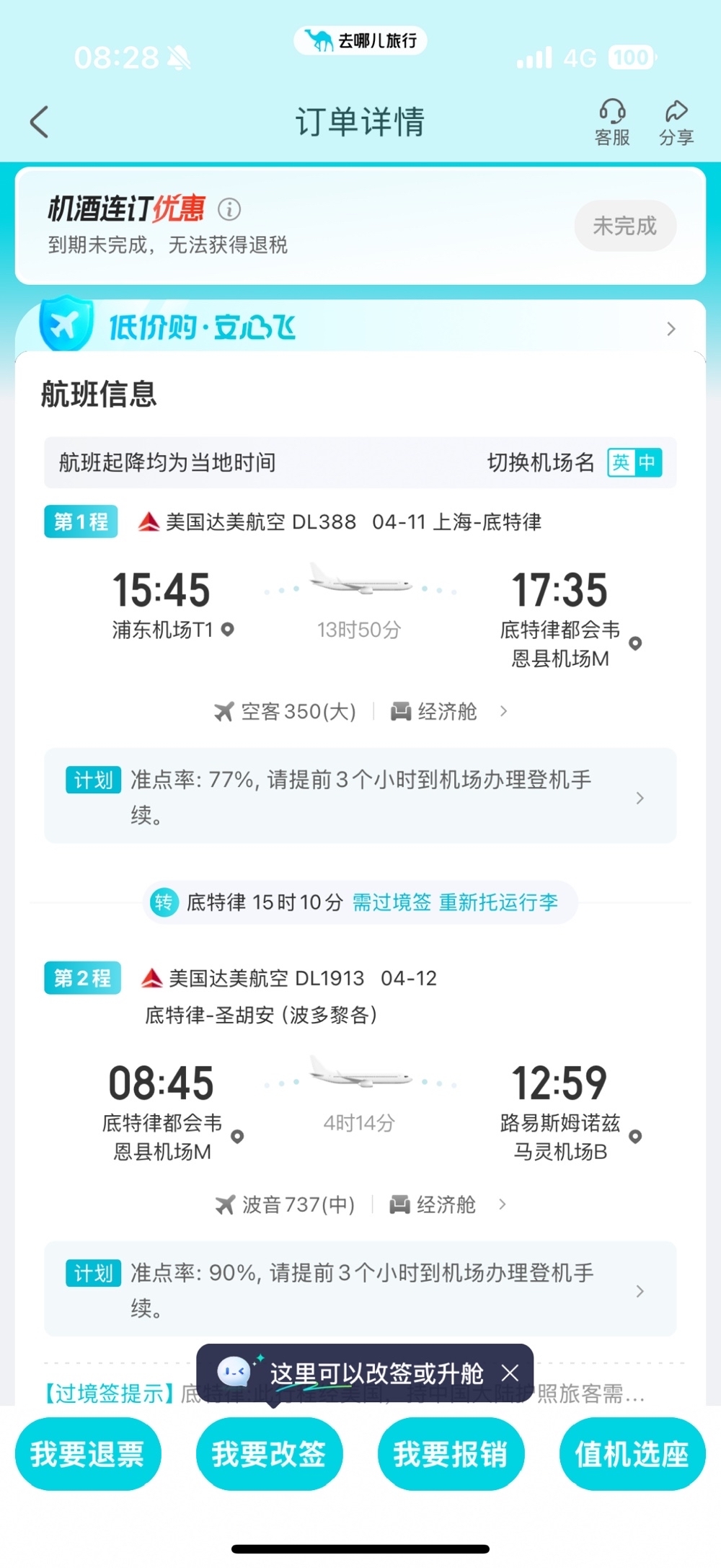This screenshot has width=721, height=1568.
Task: Tap the 未完成 status button
Action: [x=625, y=226]
